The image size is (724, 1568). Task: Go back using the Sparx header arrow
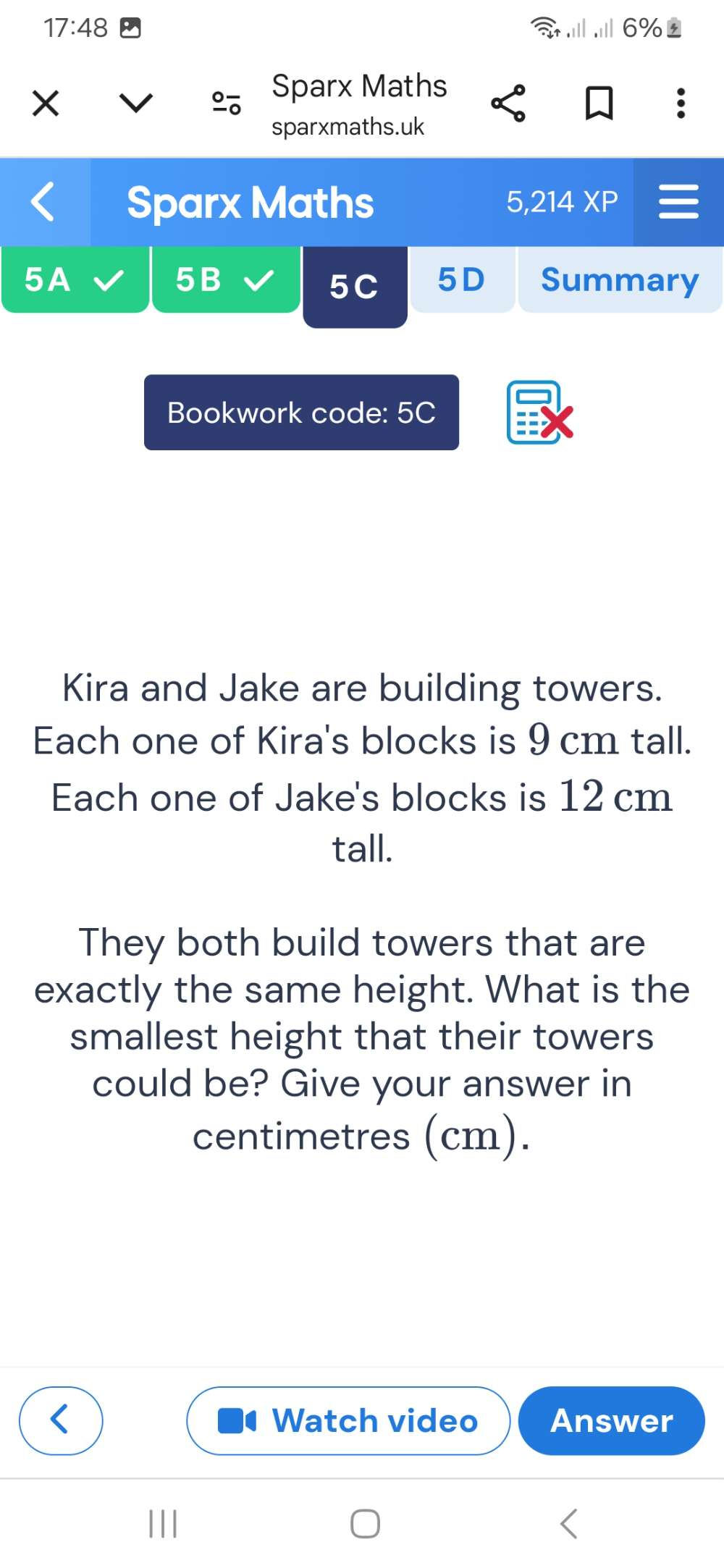point(44,202)
